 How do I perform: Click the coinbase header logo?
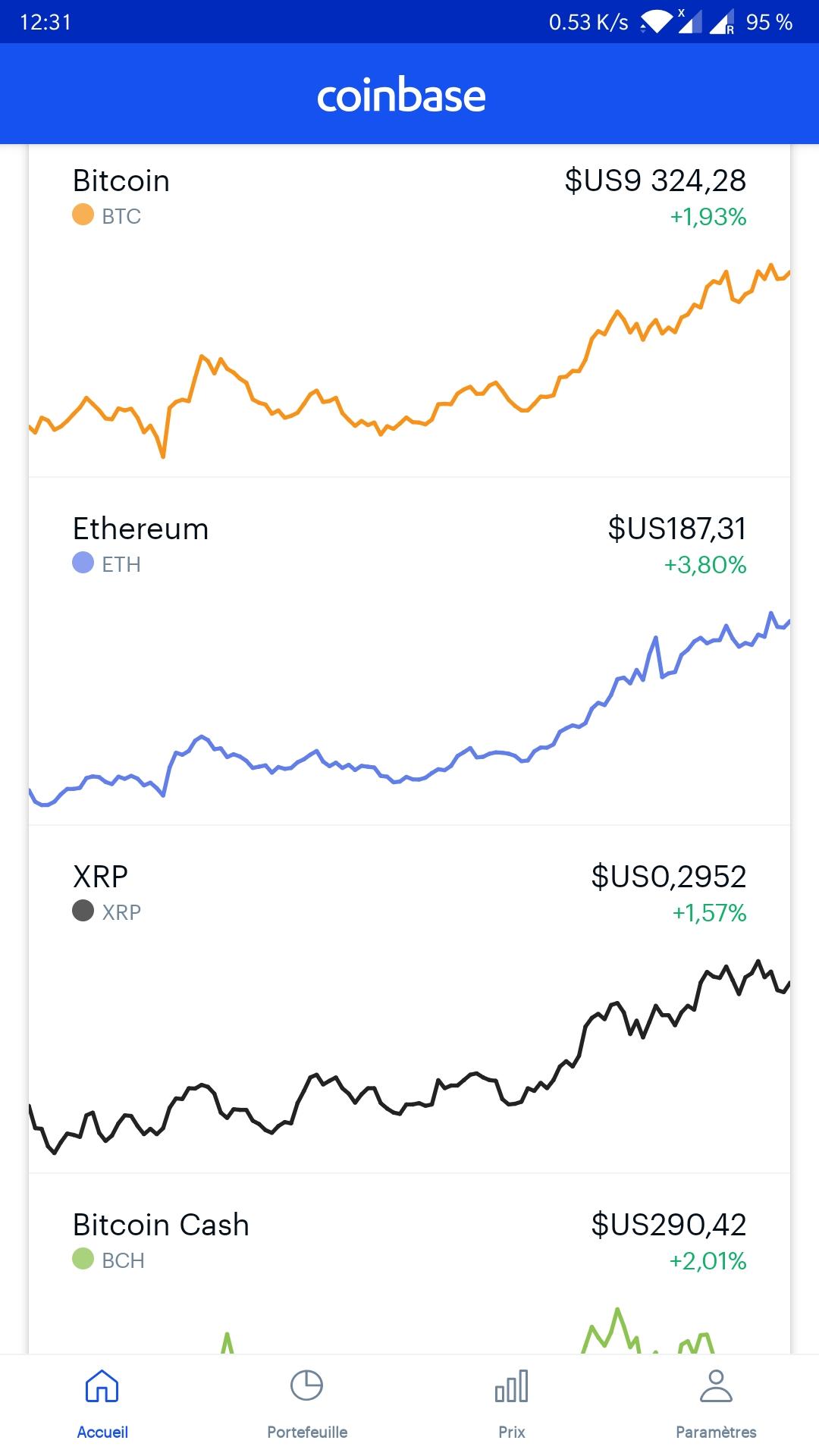401,95
